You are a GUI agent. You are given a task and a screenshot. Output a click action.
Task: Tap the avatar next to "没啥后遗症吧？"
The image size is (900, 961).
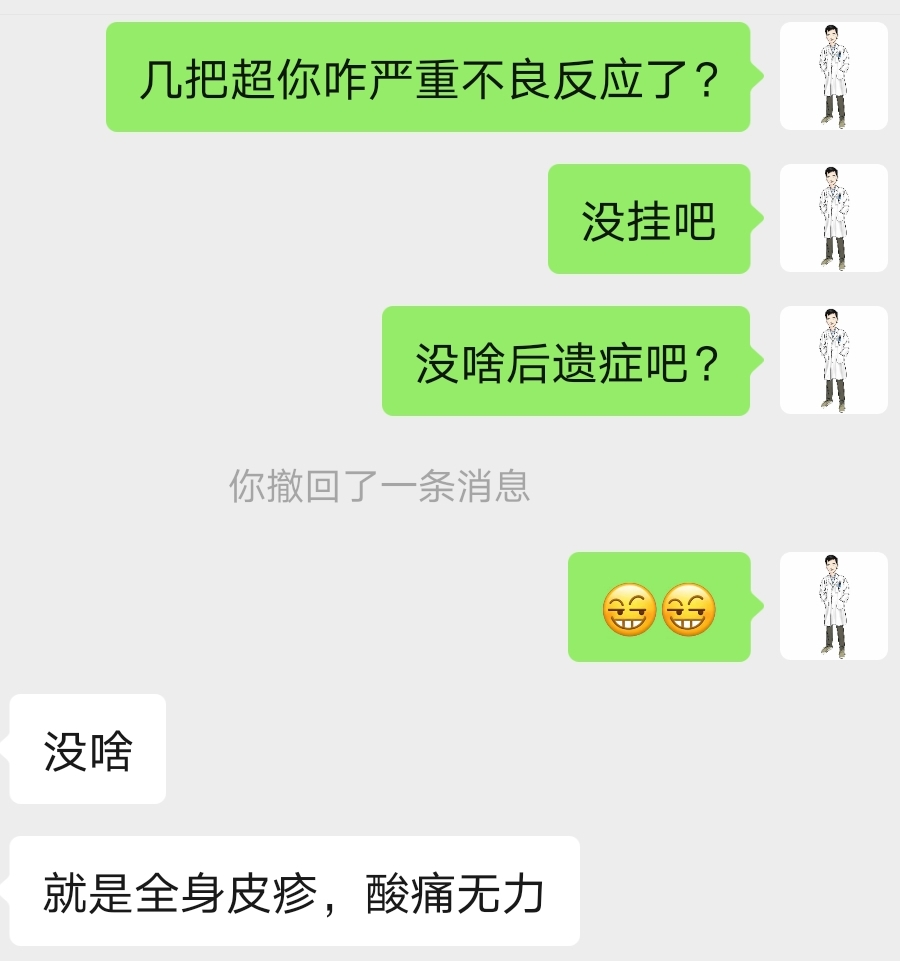[833, 360]
